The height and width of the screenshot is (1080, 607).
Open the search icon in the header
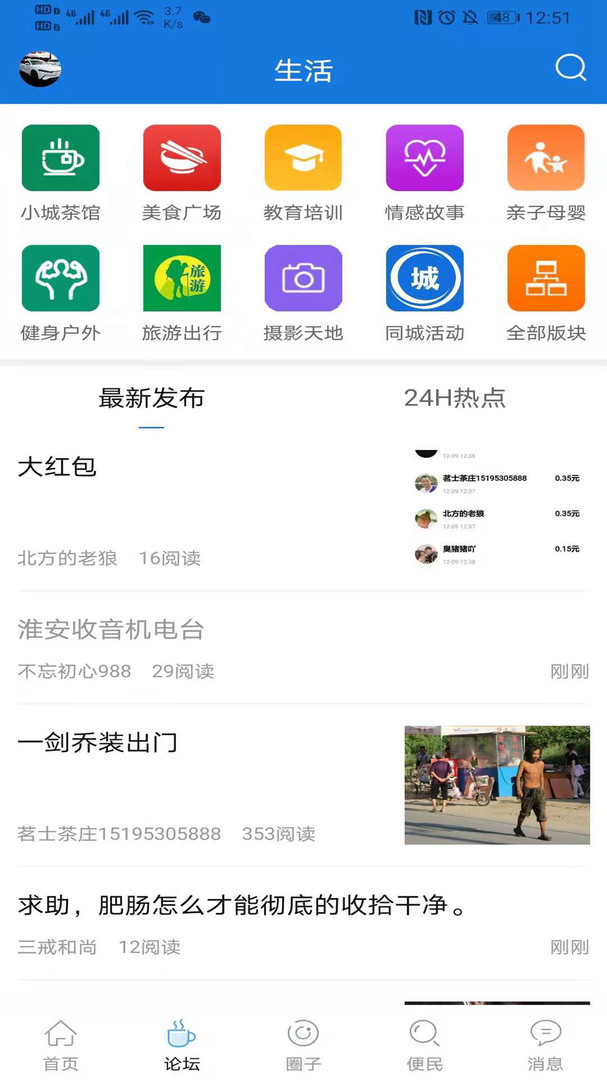click(x=570, y=68)
